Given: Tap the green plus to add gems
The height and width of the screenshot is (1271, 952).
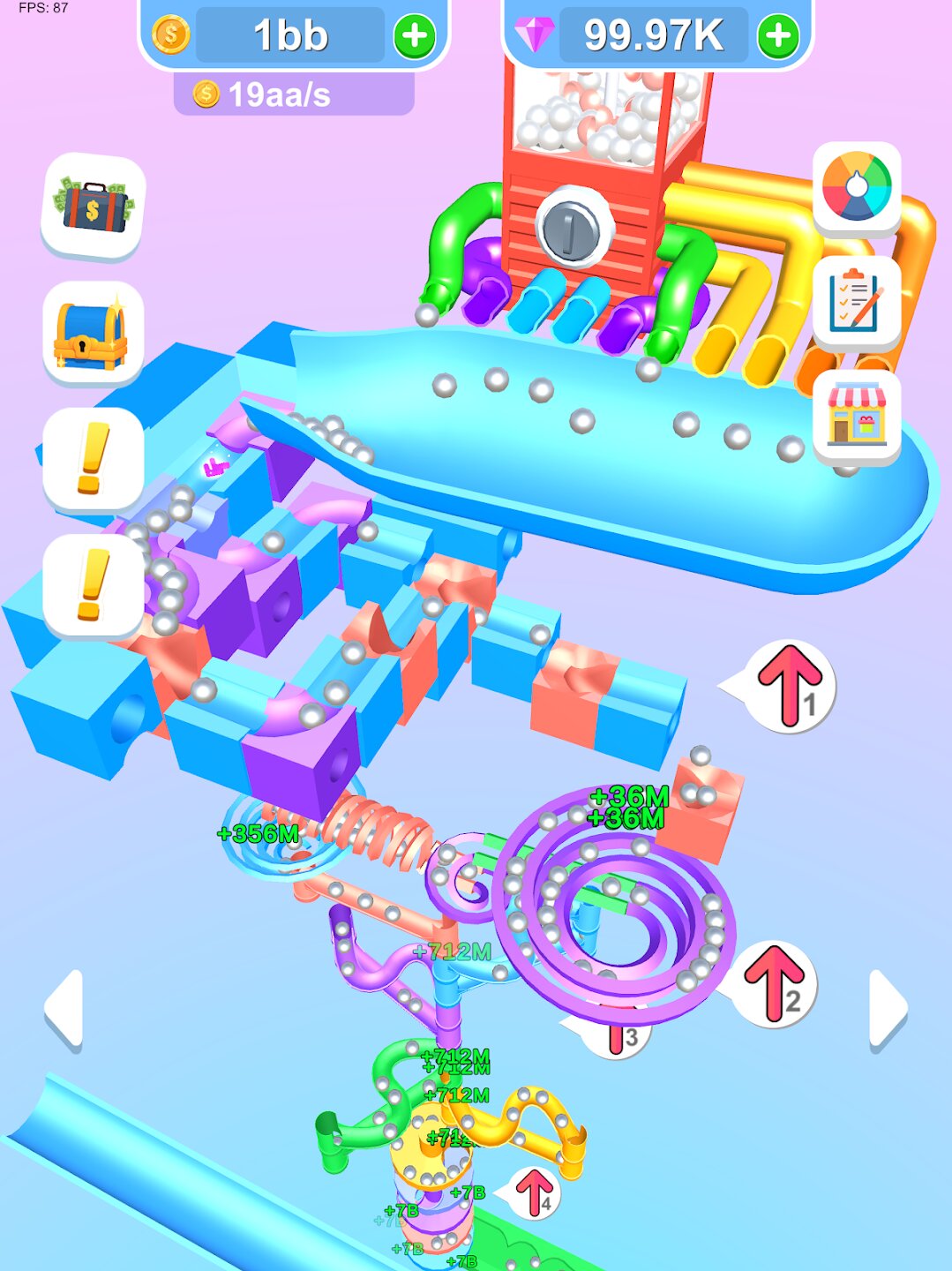Looking at the screenshot, I should click(x=778, y=36).
